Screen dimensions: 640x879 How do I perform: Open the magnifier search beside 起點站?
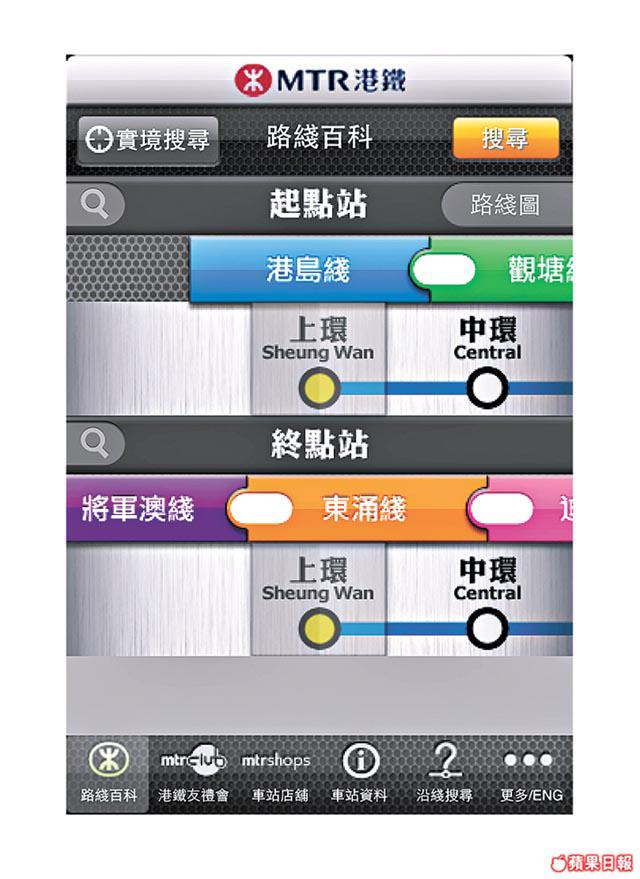point(96,205)
